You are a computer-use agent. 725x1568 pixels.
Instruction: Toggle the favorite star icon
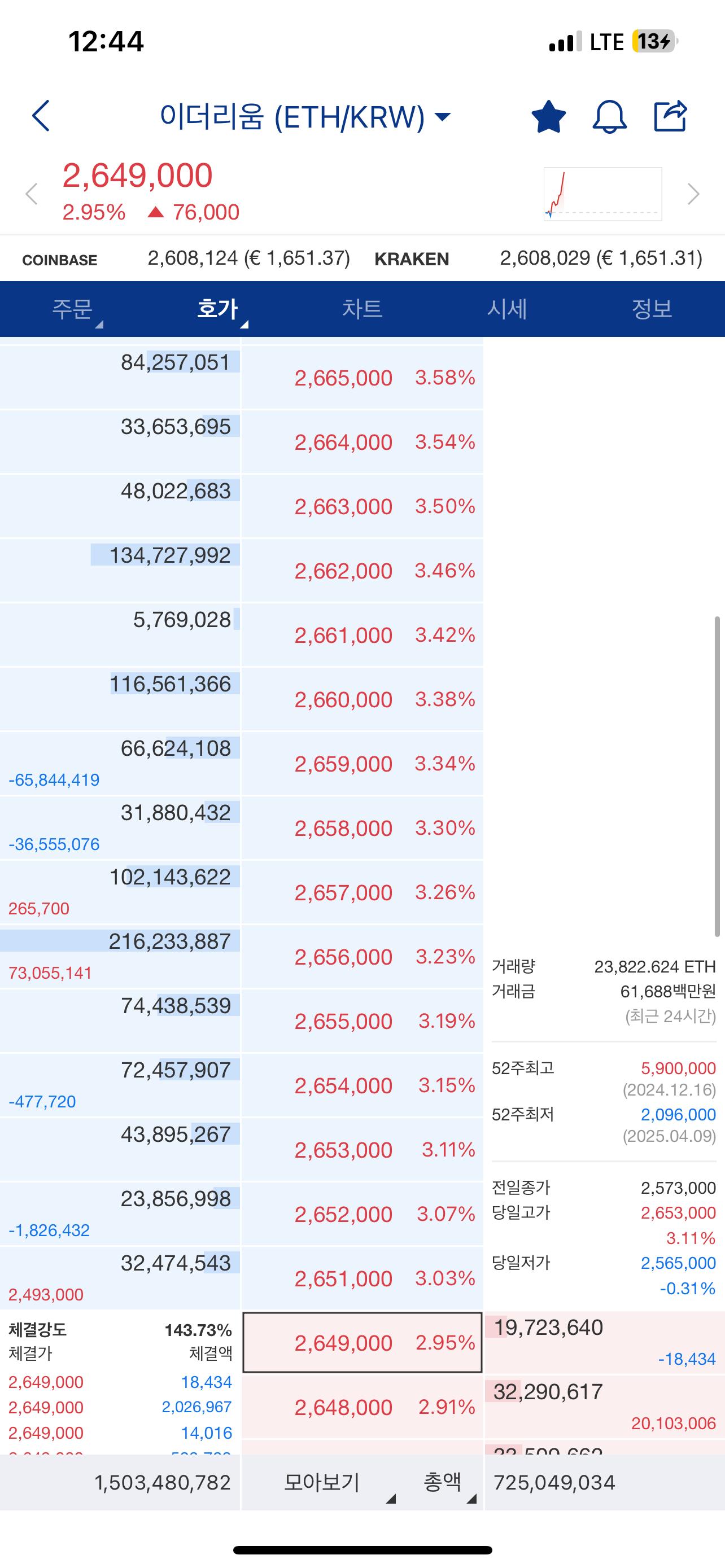pos(548,116)
